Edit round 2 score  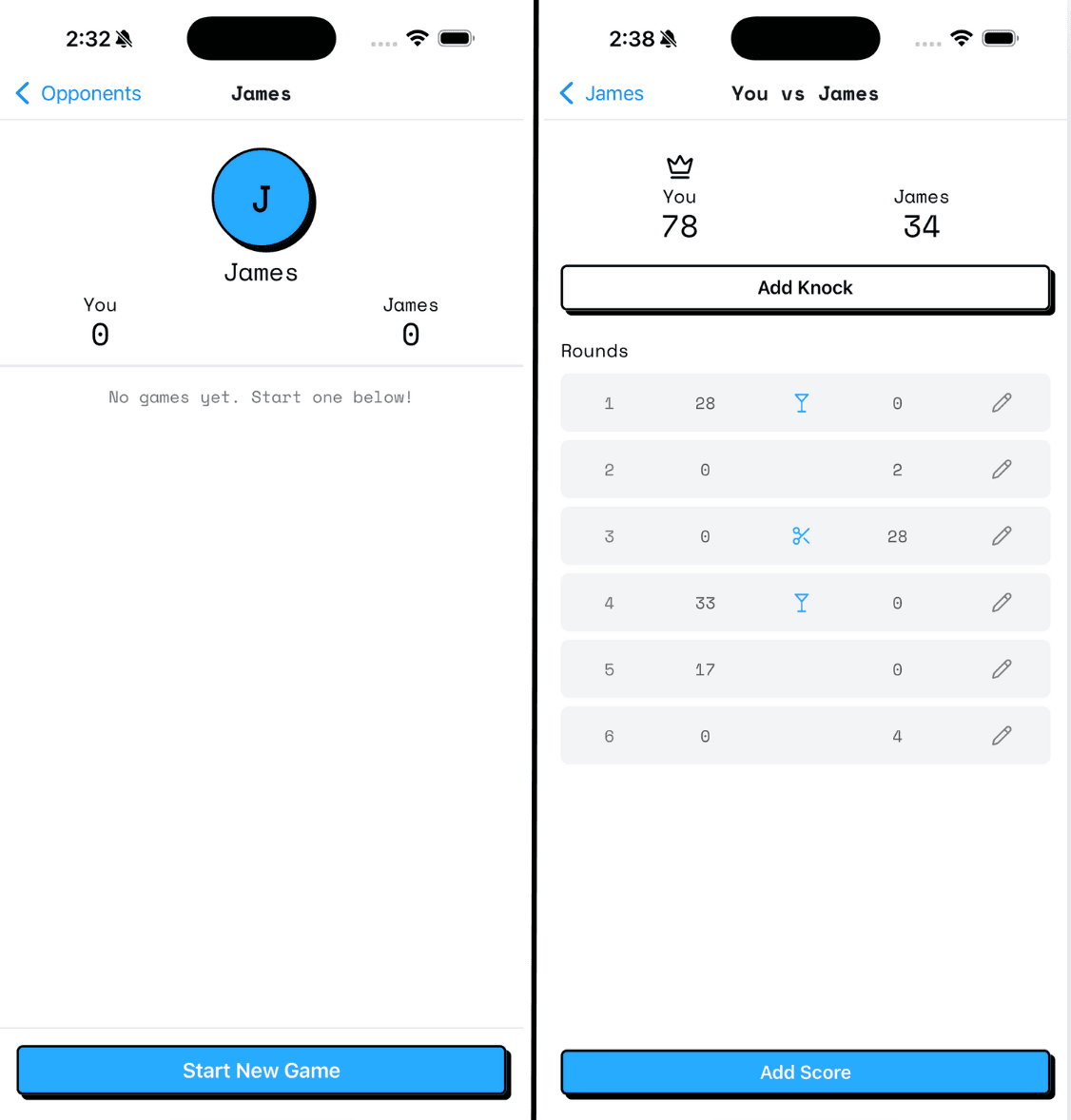pos(1001,470)
